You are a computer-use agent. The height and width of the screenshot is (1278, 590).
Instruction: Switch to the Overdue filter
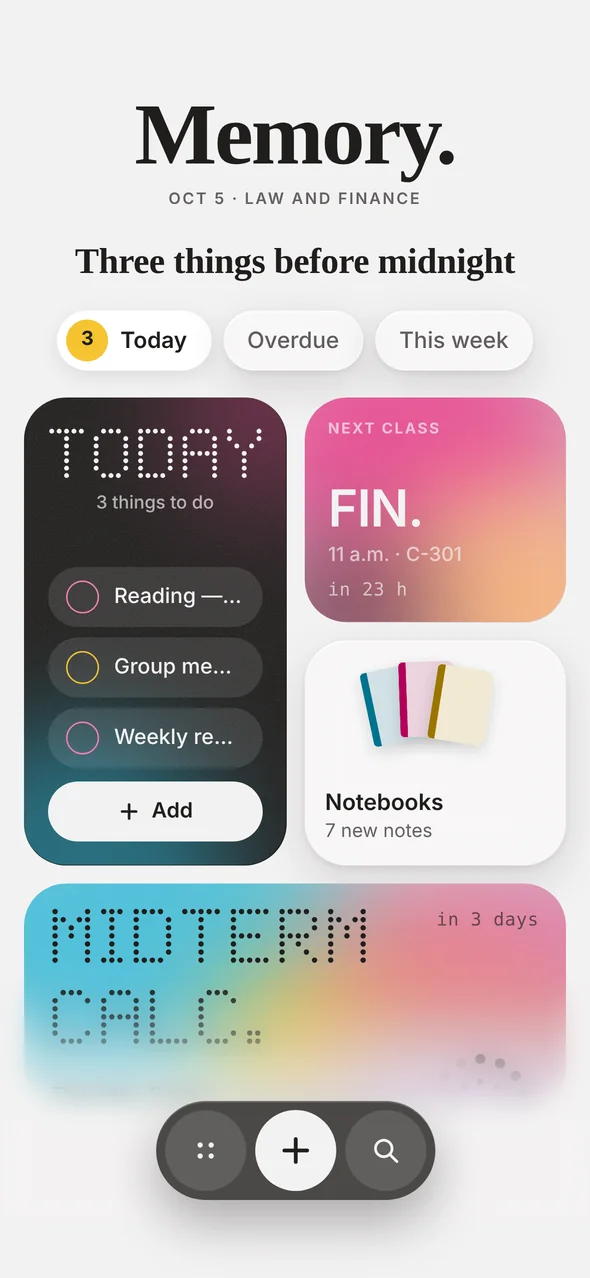tap(293, 340)
